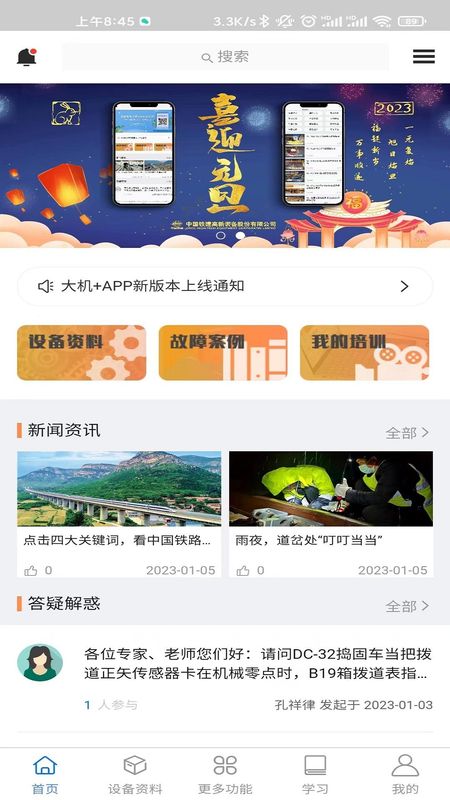Viewport: 450px width, 800px height.
Task: Open the 雨夜，道岔处 news article
Action: pos(331,514)
